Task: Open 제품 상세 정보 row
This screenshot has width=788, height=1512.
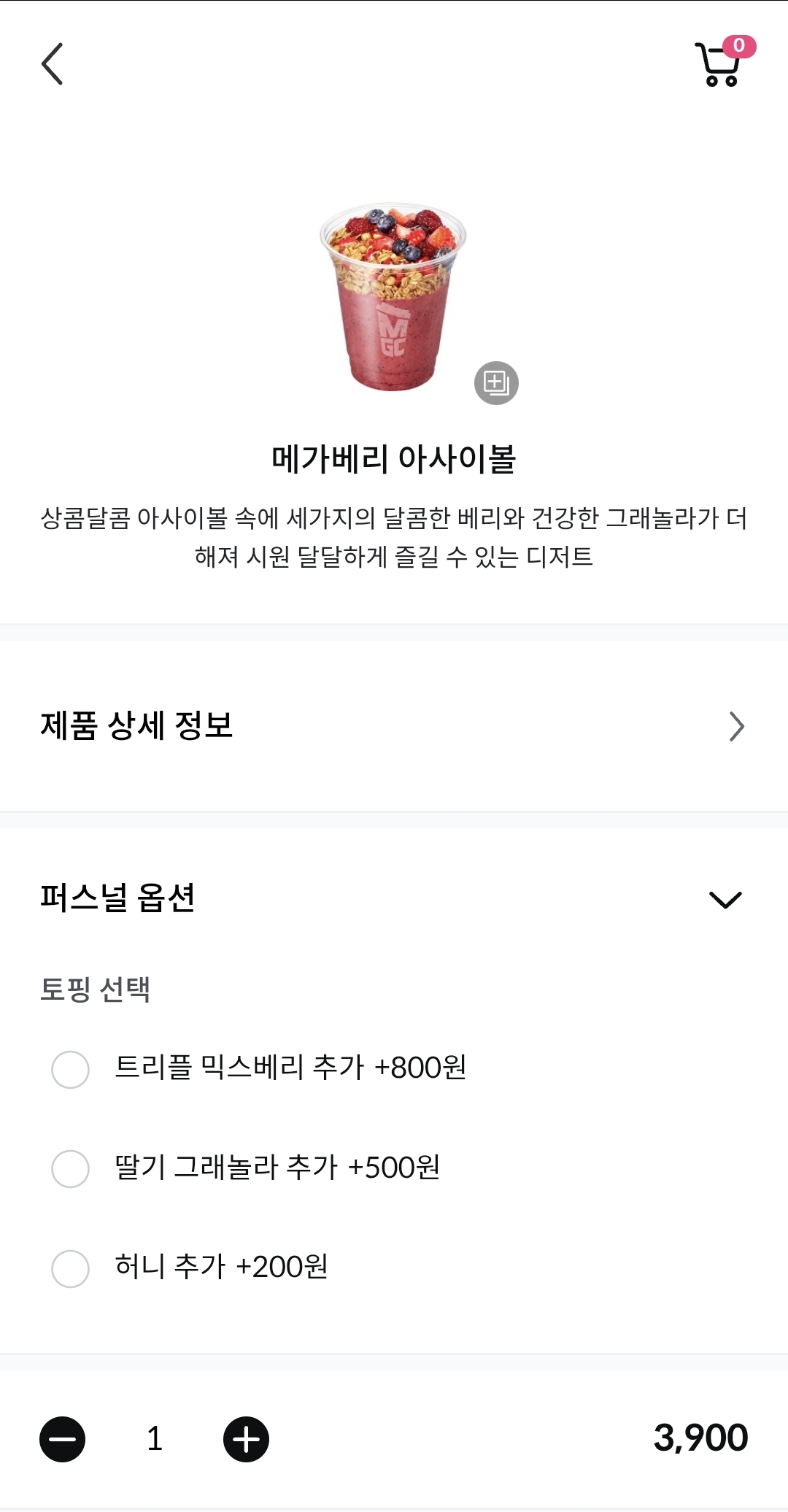Action: 394,726
